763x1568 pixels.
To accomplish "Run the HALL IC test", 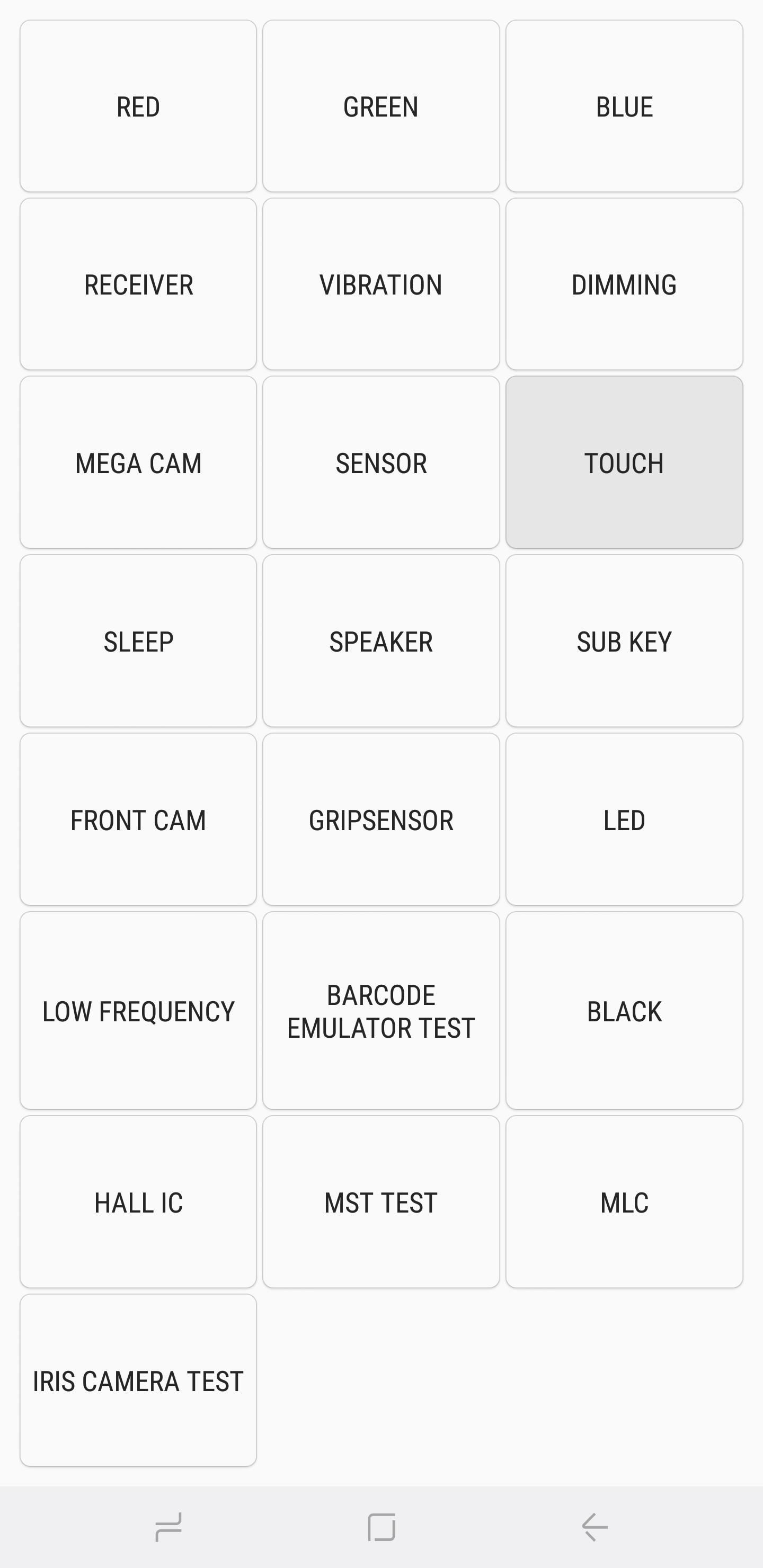I will coord(138,1202).
